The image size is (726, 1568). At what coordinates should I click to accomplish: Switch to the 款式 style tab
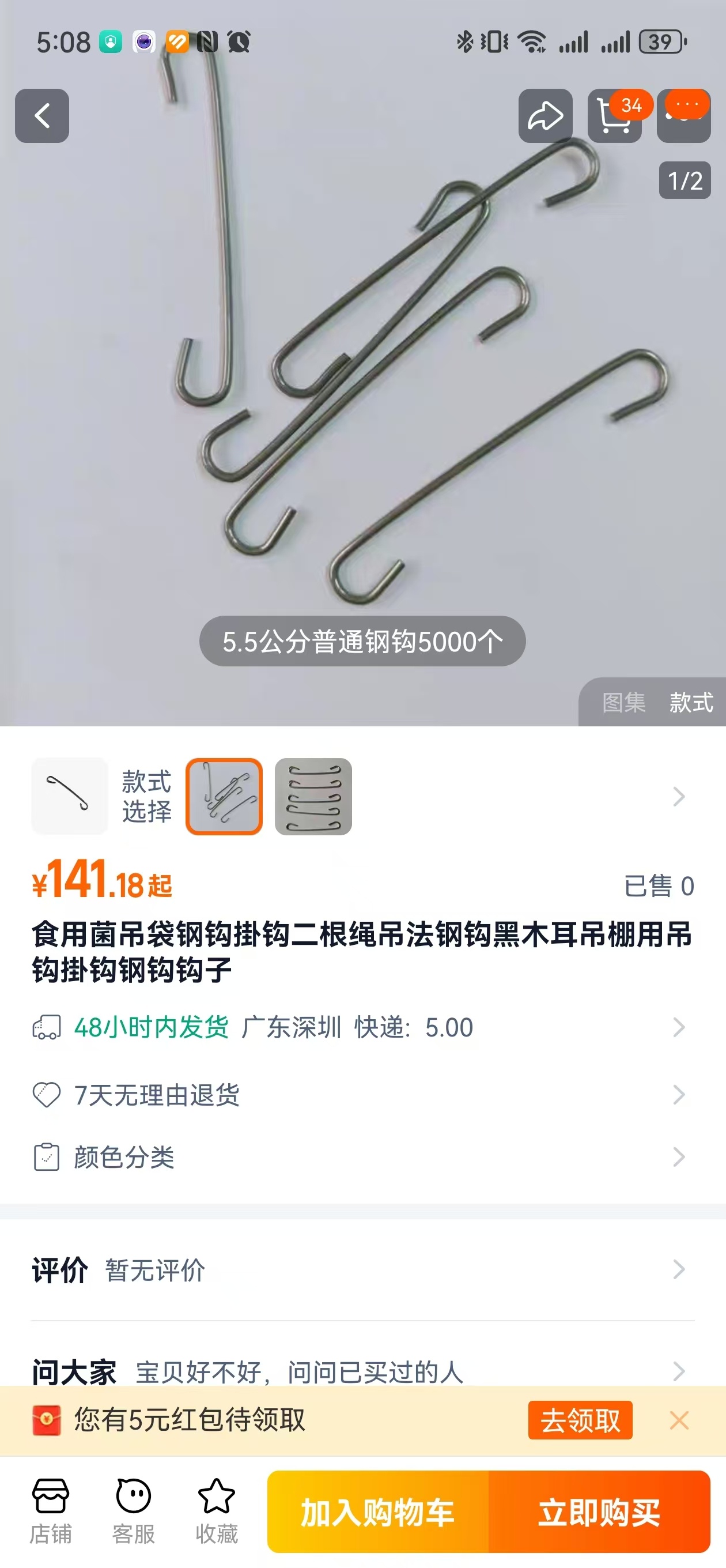coord(691,703)
